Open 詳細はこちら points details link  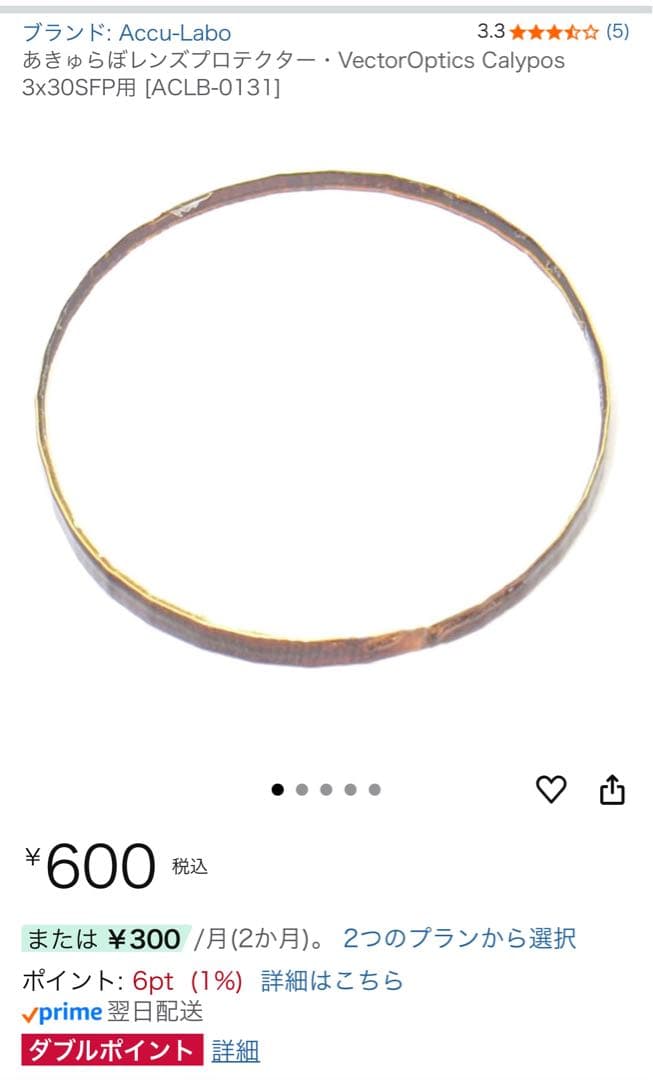click(x=332, y=981)
